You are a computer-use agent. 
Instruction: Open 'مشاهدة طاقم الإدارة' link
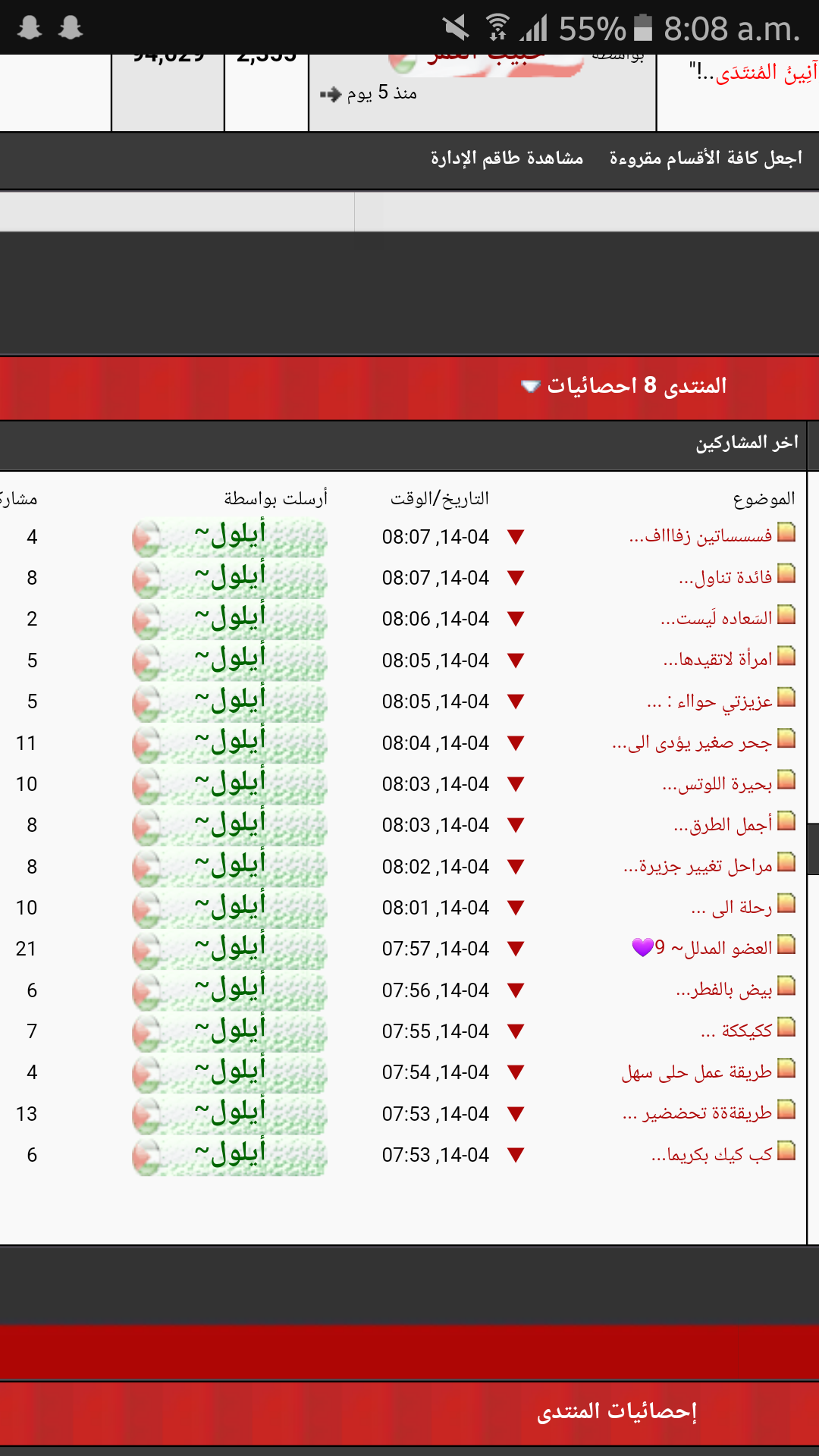tap(507, 158)
